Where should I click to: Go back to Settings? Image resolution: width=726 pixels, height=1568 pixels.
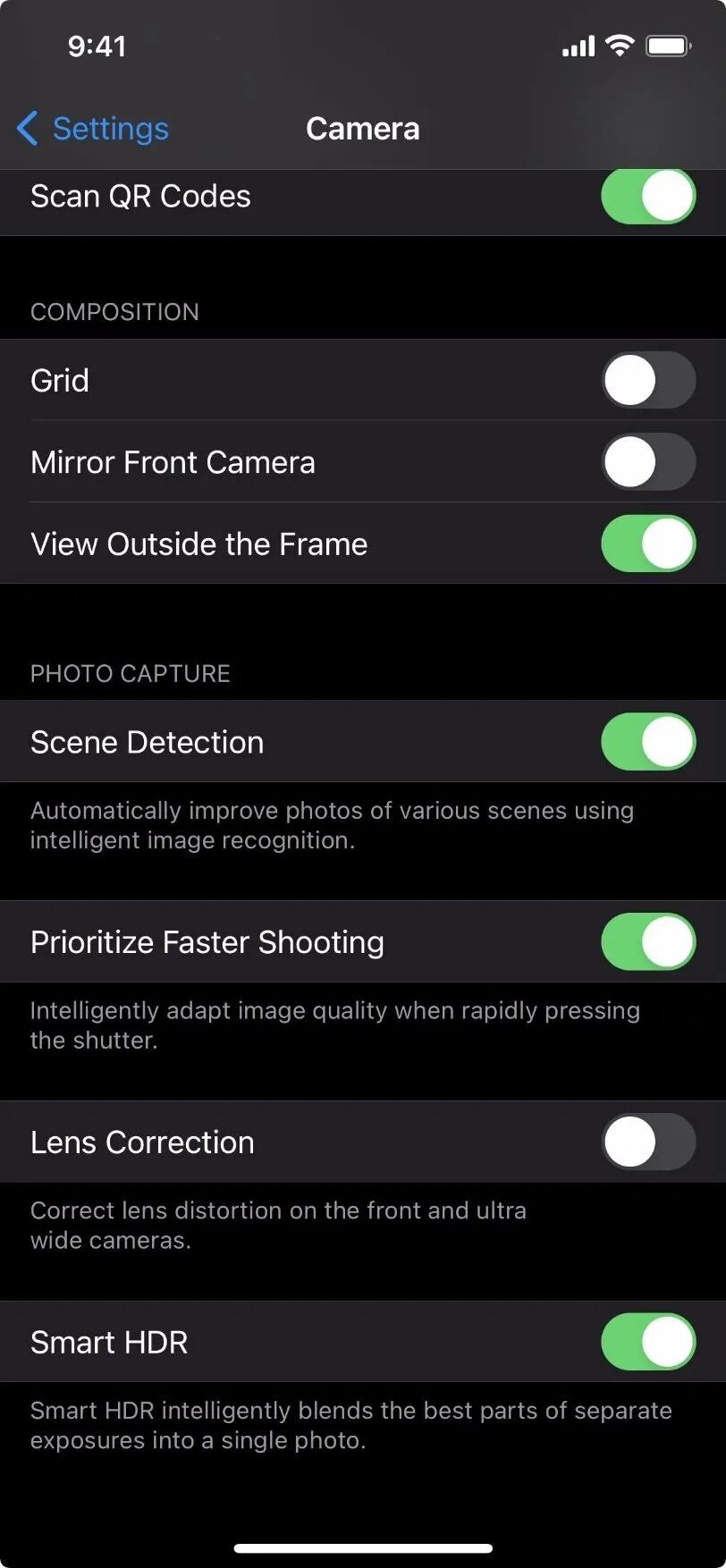(93, 129)
